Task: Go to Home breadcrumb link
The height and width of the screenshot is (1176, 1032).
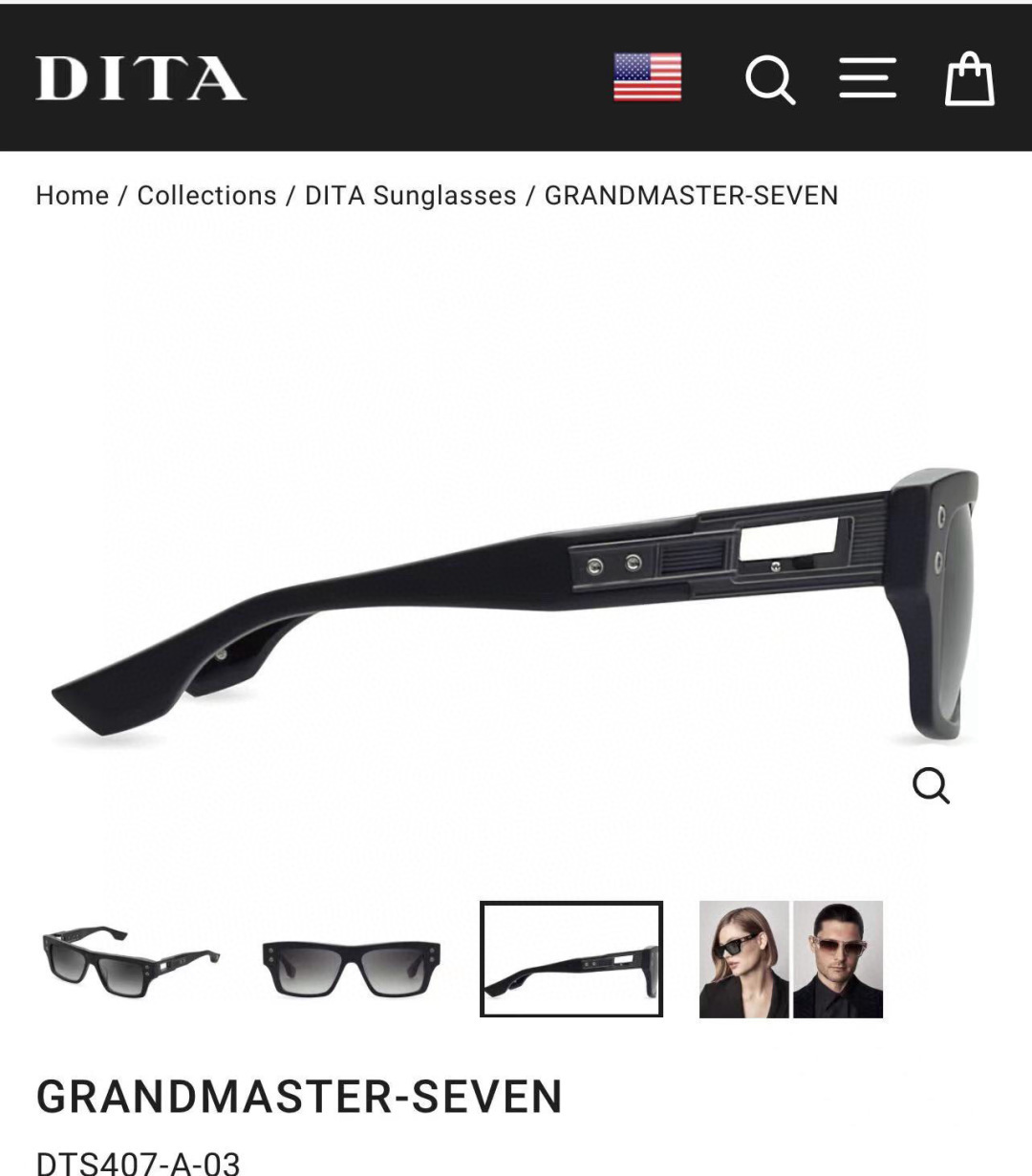Action: (x=73, y=195)
